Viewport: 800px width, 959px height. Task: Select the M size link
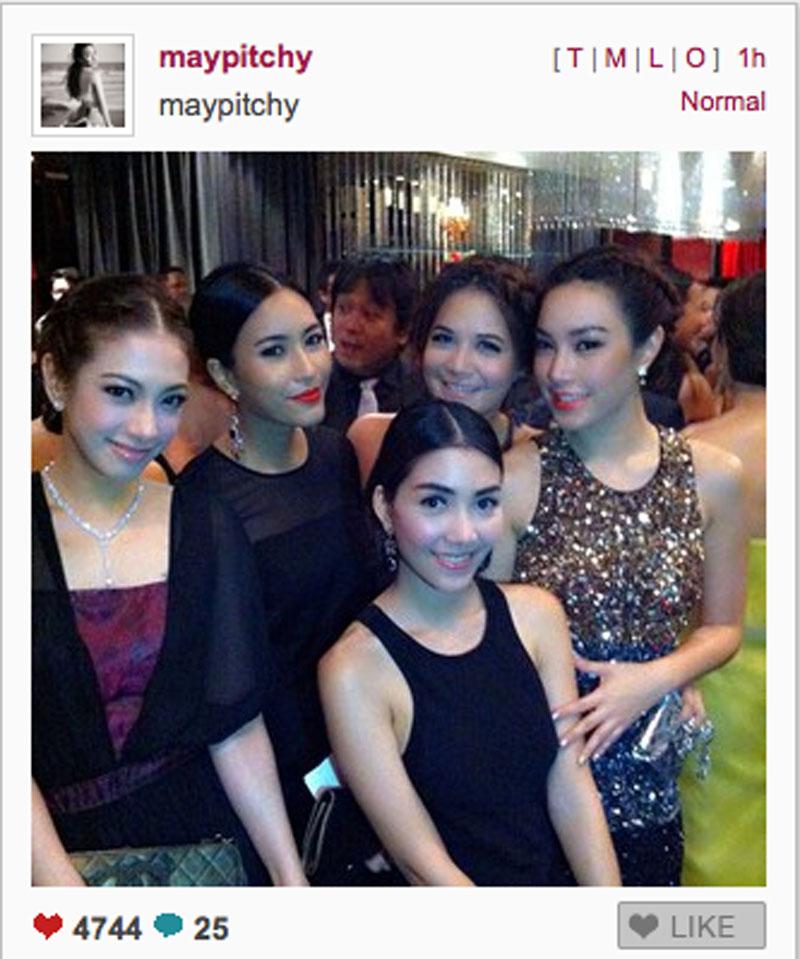[x=615, y=59]
